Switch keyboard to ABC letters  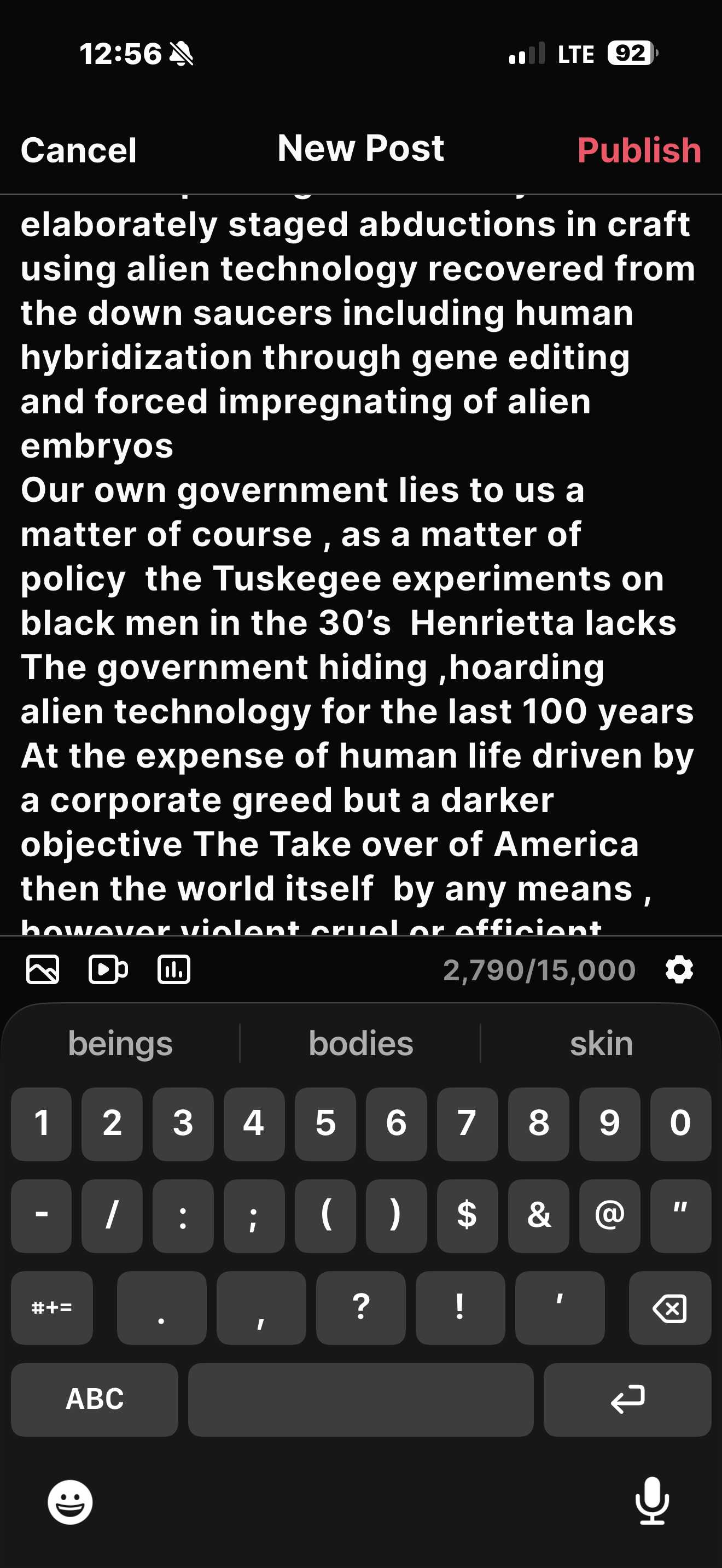pos(95,1400)
